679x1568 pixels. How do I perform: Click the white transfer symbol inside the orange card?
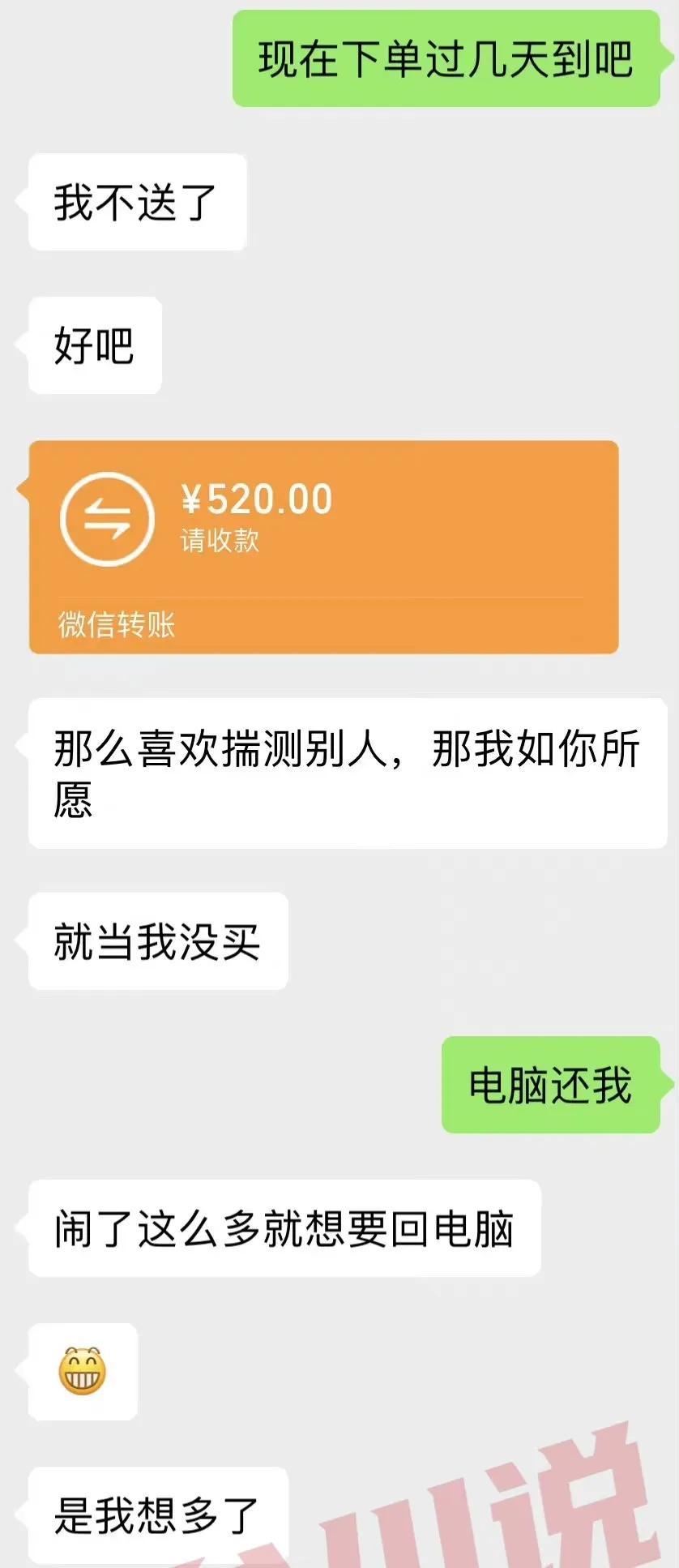(106, 521)
